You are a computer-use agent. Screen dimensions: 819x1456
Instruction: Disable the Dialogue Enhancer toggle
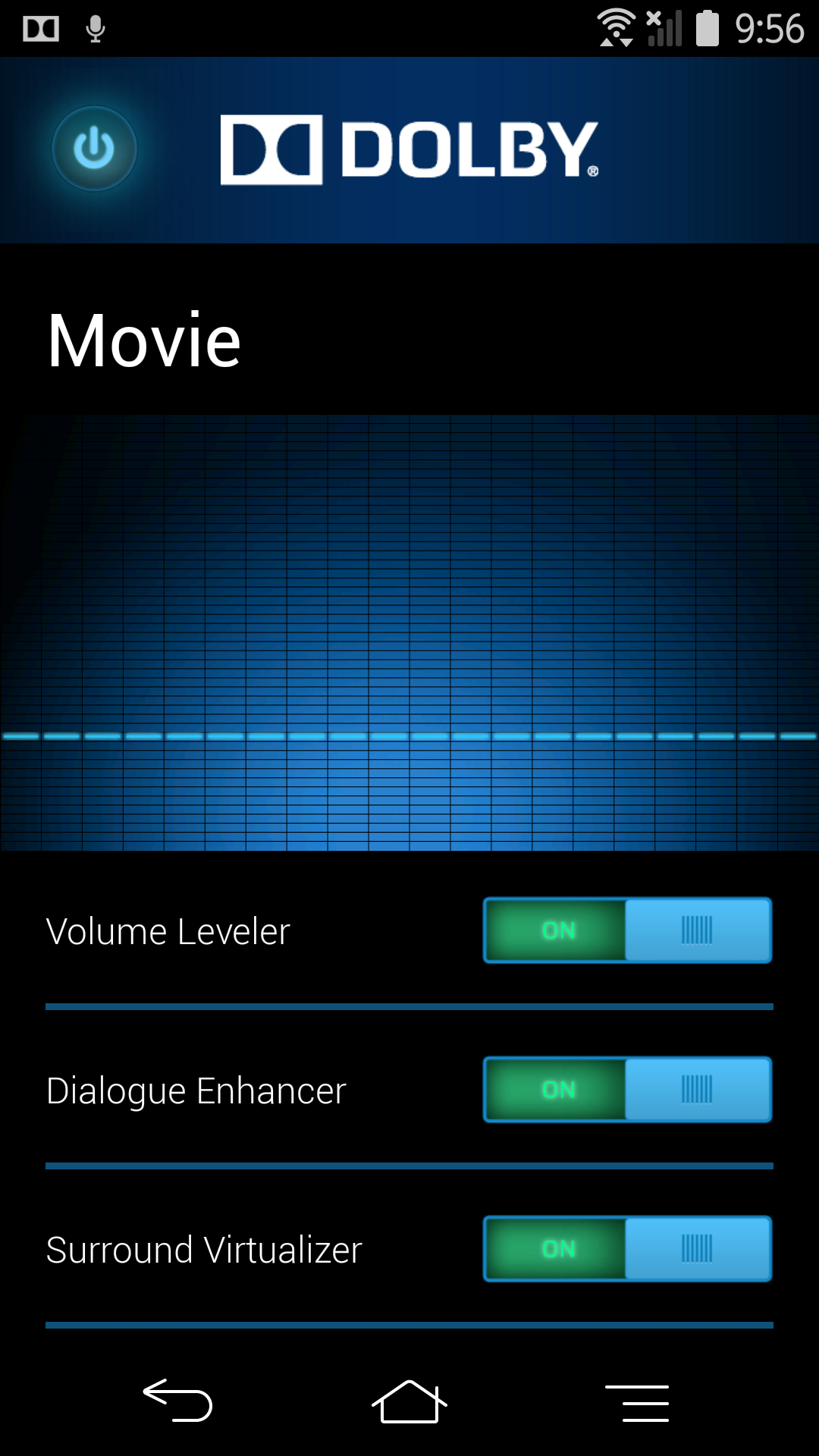click(627, 1090)
